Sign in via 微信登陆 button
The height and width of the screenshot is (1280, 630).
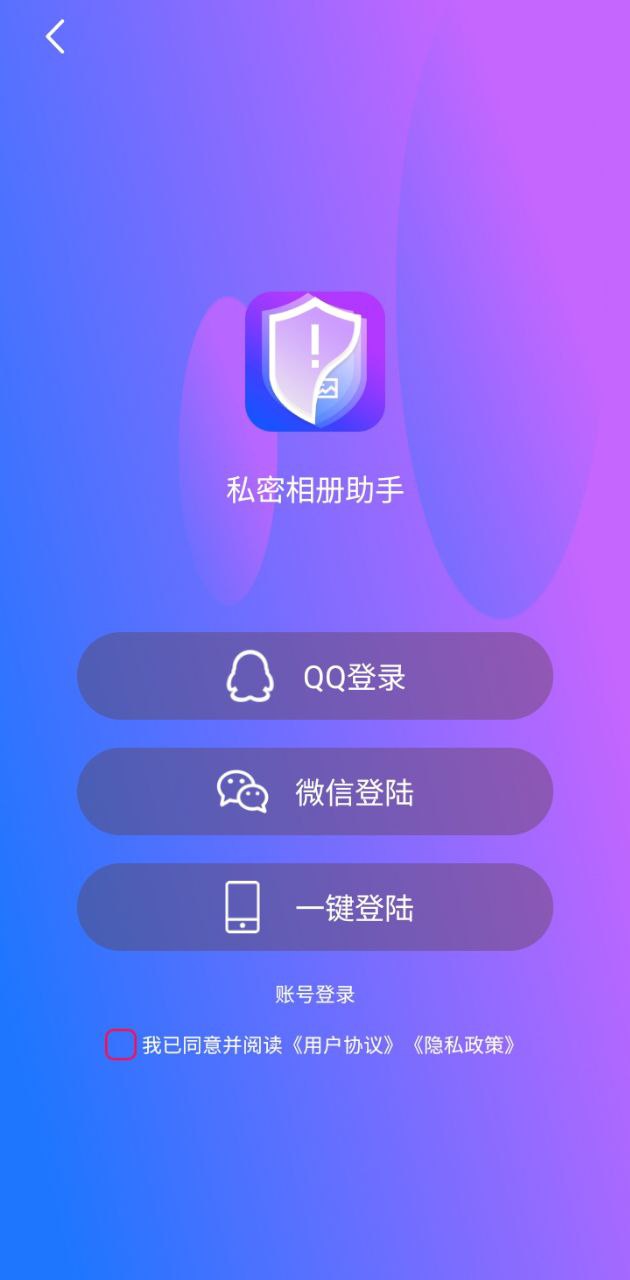[x=315, y=792]
